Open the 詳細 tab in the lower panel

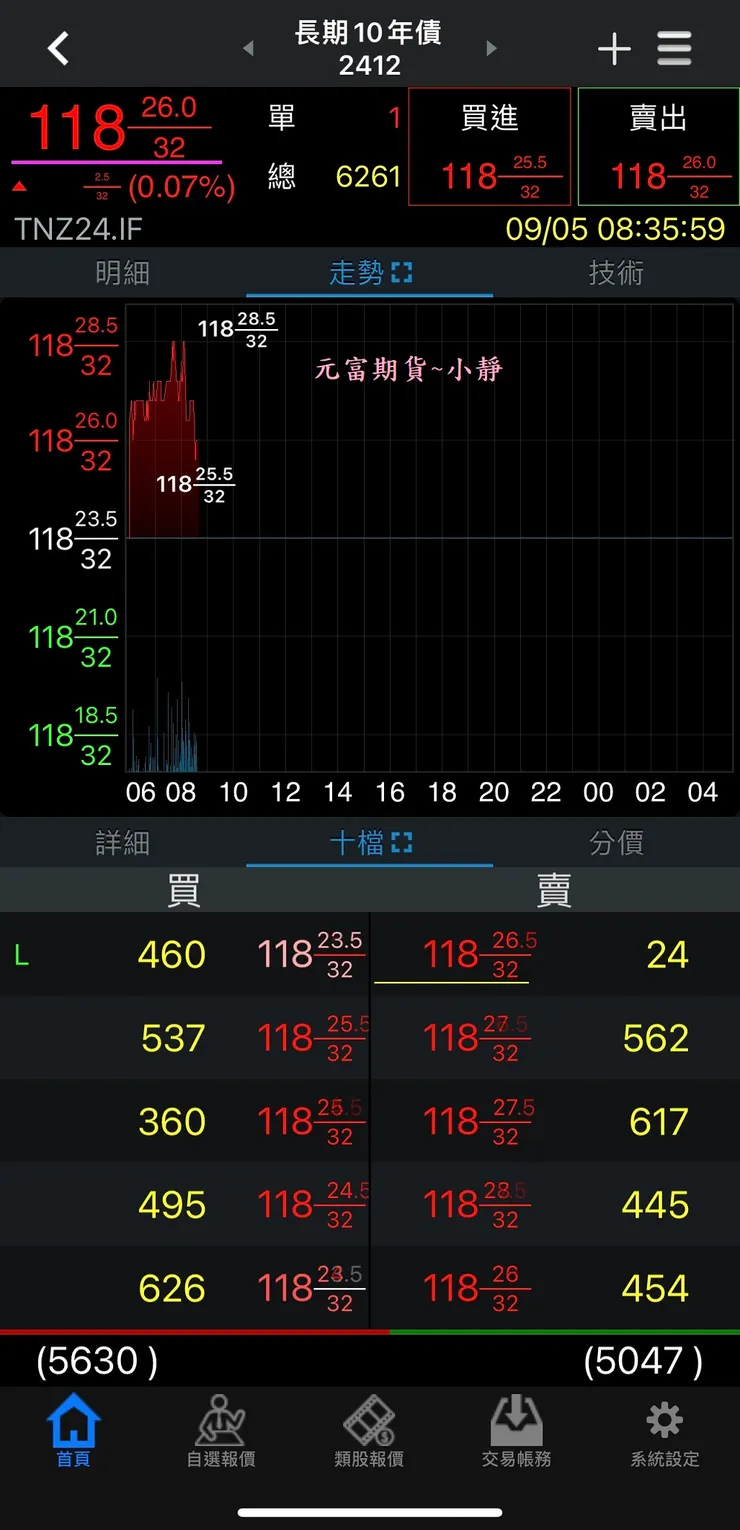point(123,842)
